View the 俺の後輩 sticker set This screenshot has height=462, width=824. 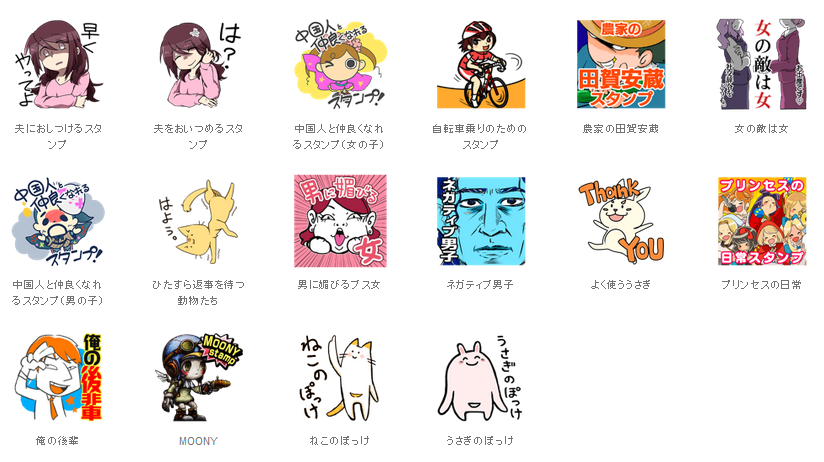[58, 377]
